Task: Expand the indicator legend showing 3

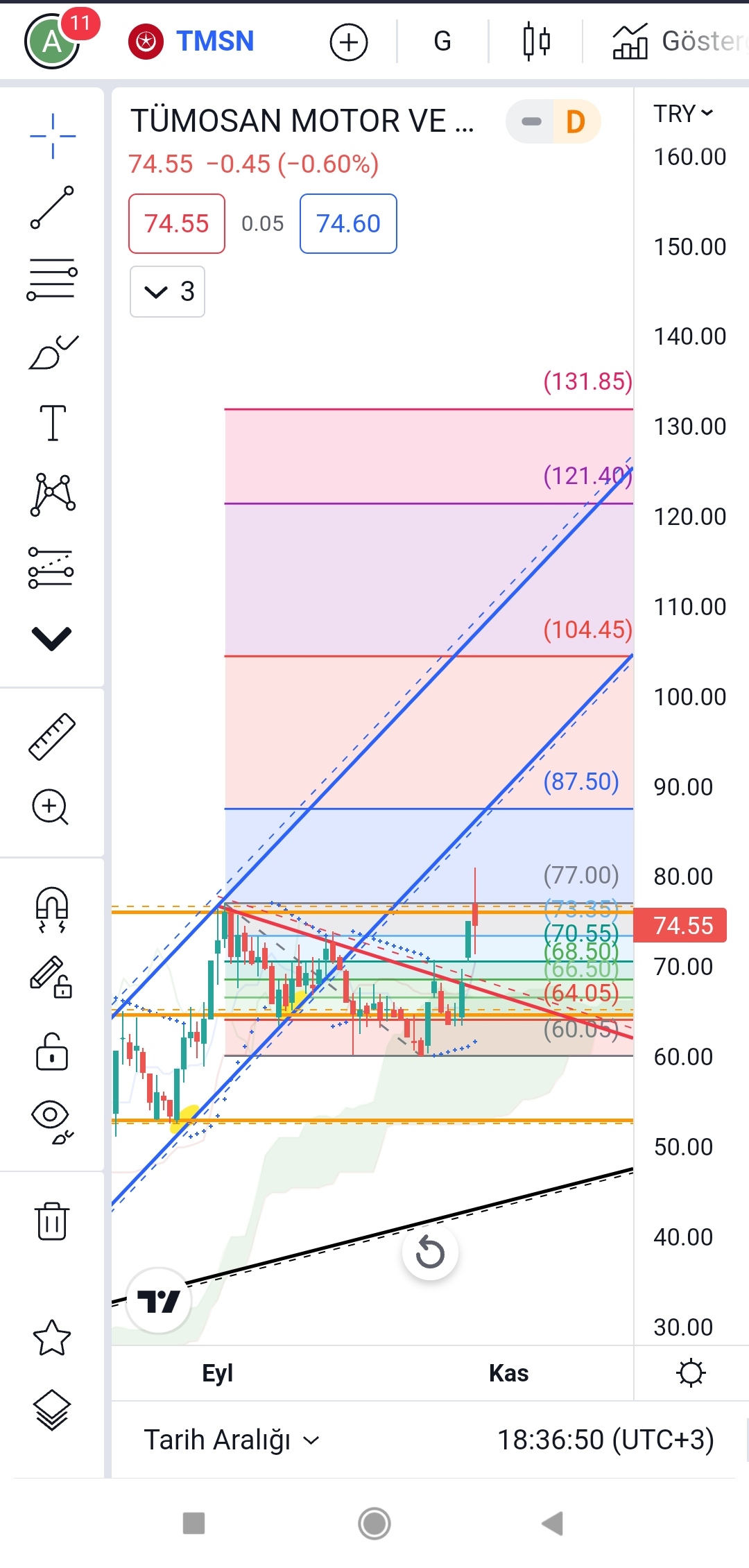Action: (x=167, y=291)
